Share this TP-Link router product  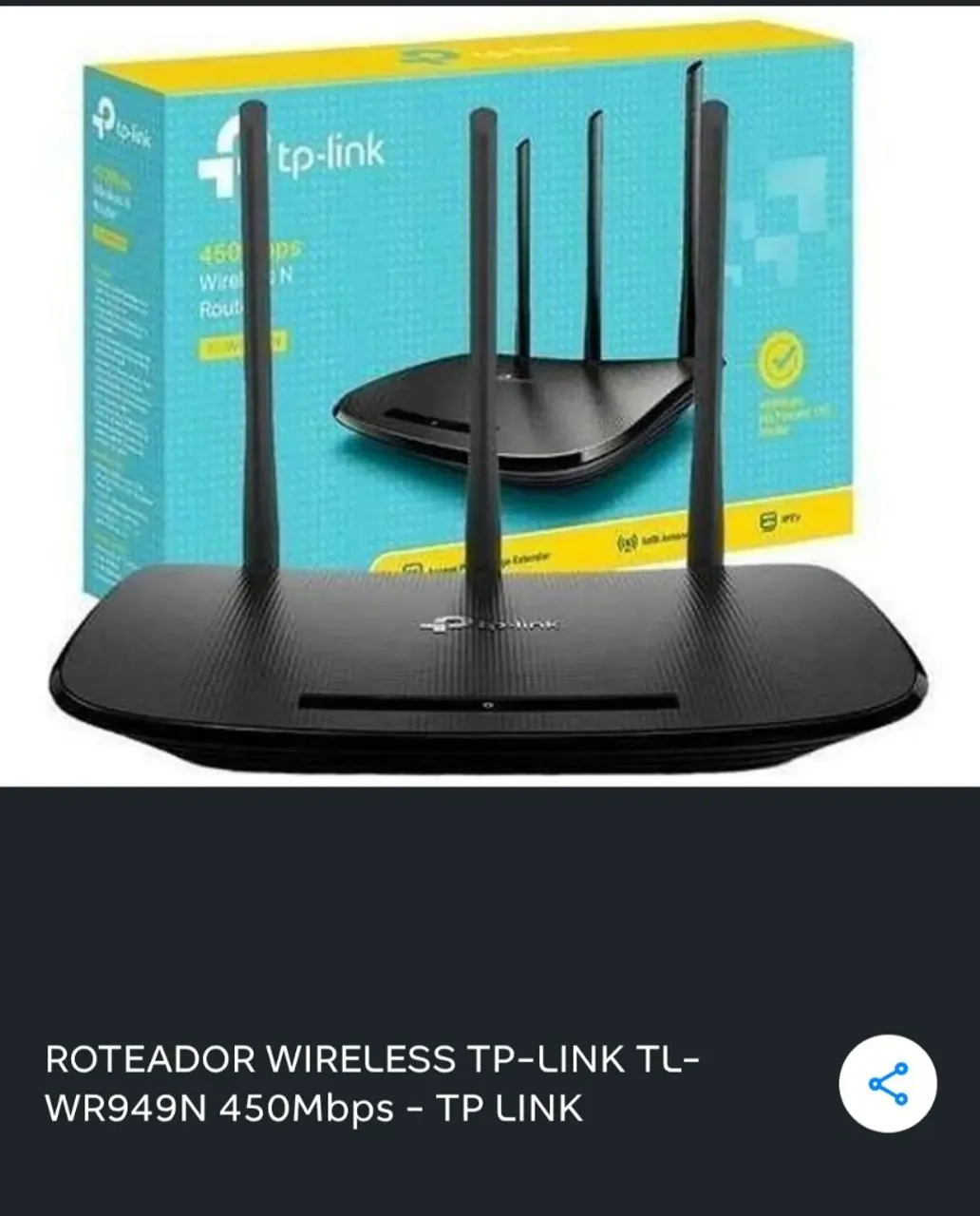tap(888, 1084)
